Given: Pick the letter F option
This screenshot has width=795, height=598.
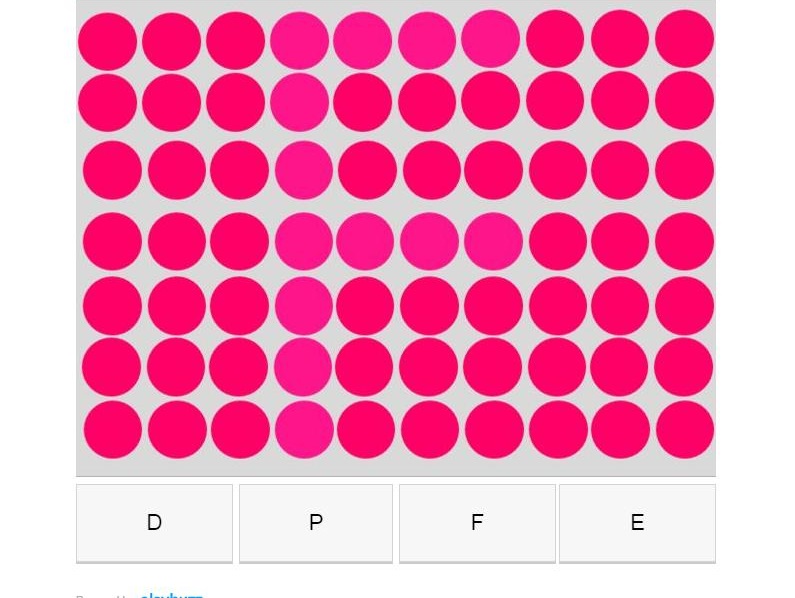Looking at the screenshot, I should click(x=477, y=523).
